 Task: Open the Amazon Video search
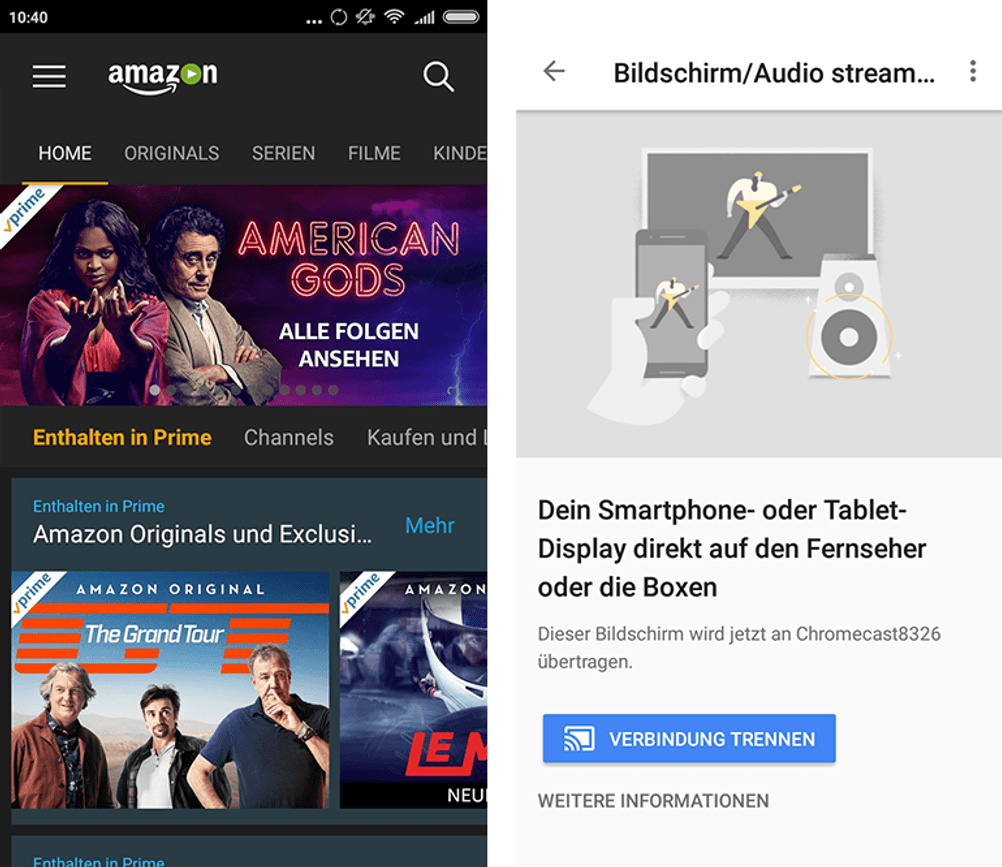point(438,76)
